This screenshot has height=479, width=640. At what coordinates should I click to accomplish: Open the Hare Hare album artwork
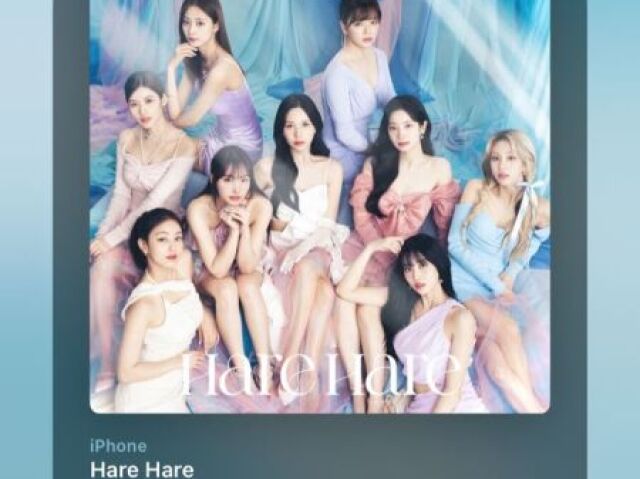(319, 205)
